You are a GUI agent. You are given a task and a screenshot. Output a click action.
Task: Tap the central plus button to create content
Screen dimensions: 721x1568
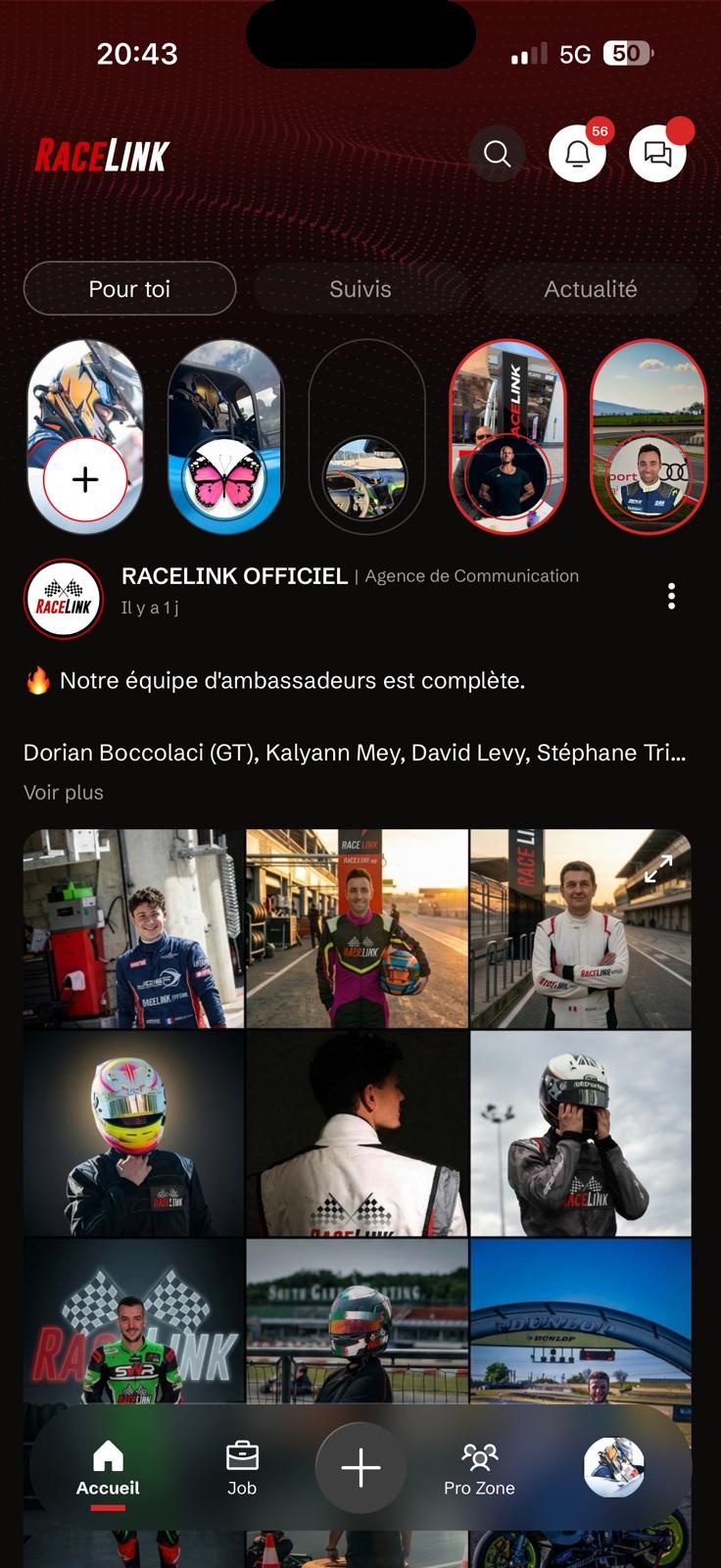(x=360, y=1467)
